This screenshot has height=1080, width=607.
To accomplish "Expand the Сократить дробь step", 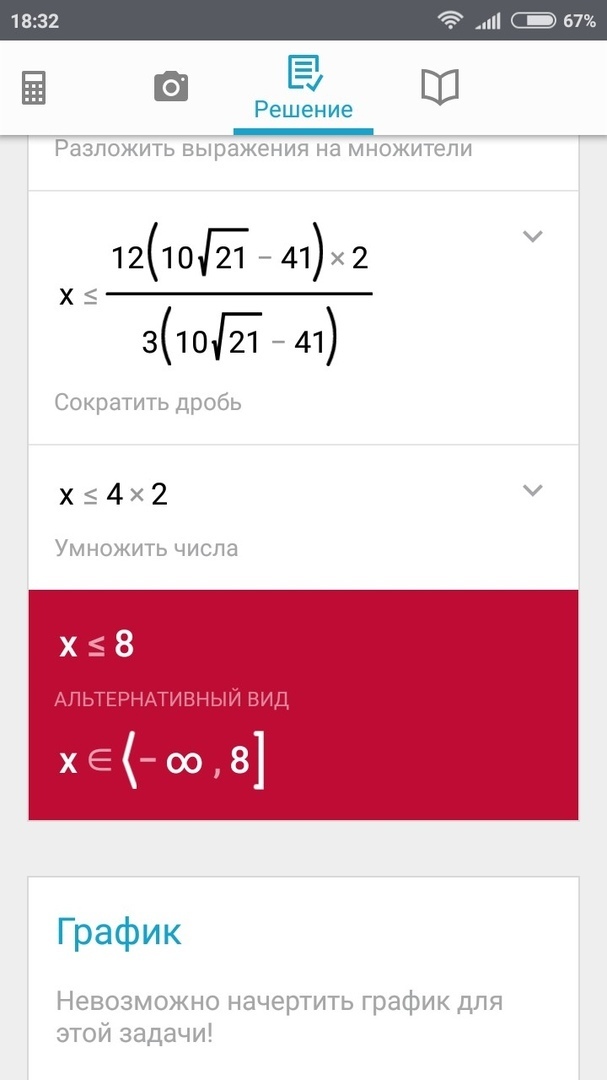I will [533, 236].
